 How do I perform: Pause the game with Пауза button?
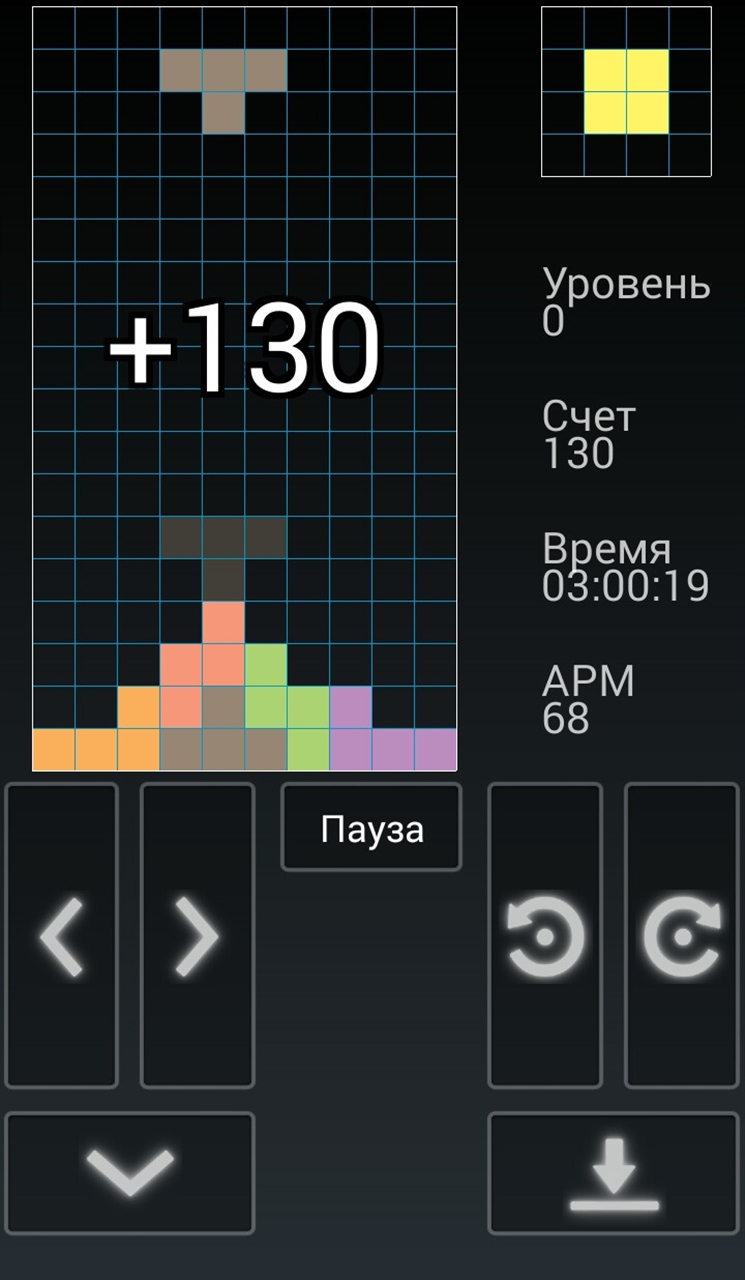point(371,828)
